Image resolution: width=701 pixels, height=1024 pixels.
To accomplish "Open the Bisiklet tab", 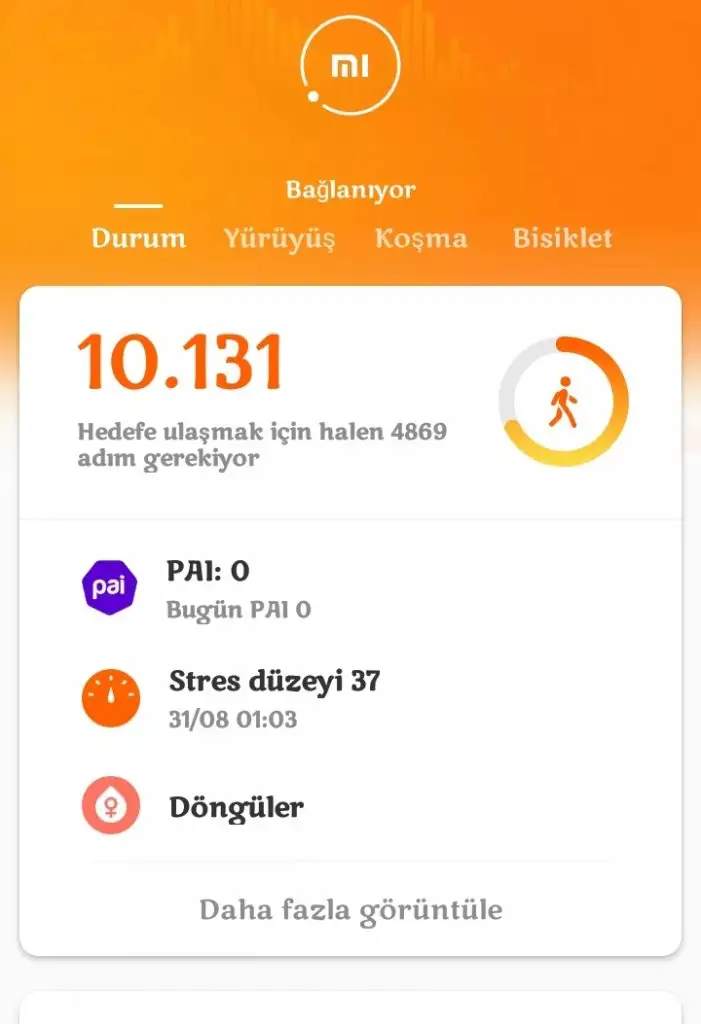I will click(562, 239).
